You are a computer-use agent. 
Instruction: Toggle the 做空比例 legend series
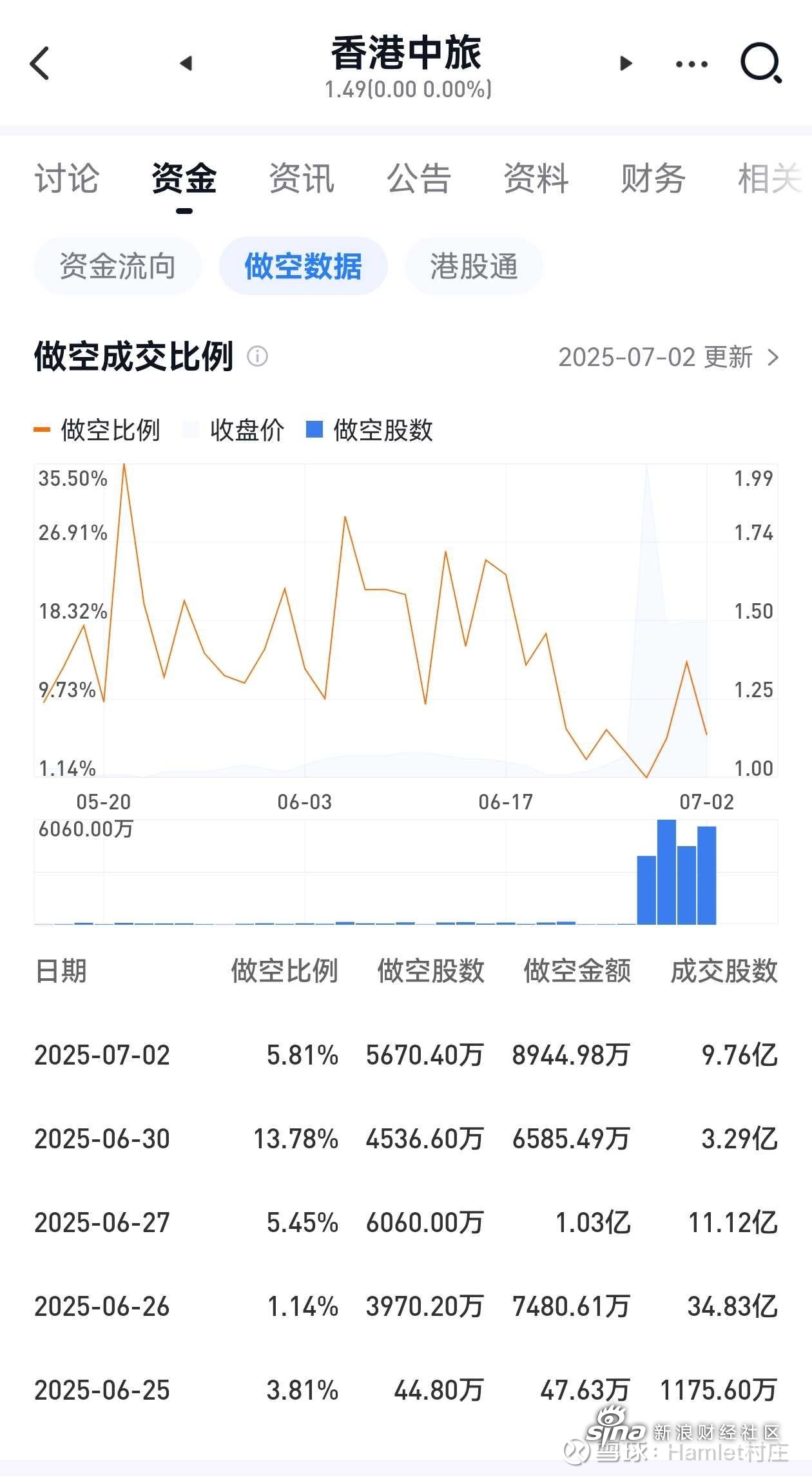click(97, 430)
